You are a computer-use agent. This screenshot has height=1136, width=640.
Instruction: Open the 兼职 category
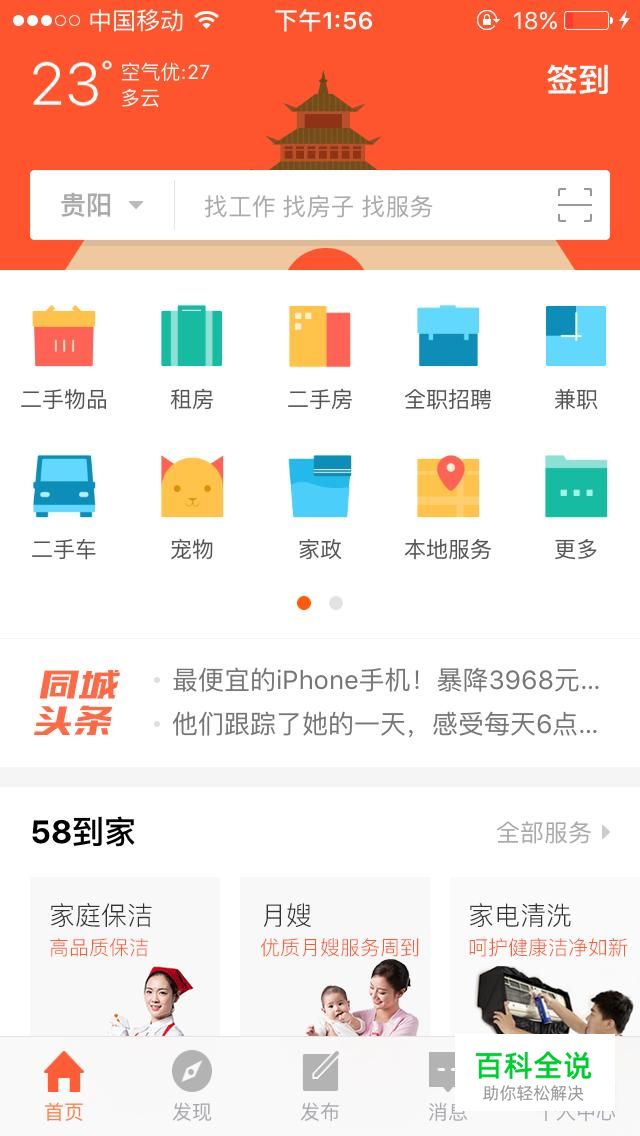[x=576, y=357]
